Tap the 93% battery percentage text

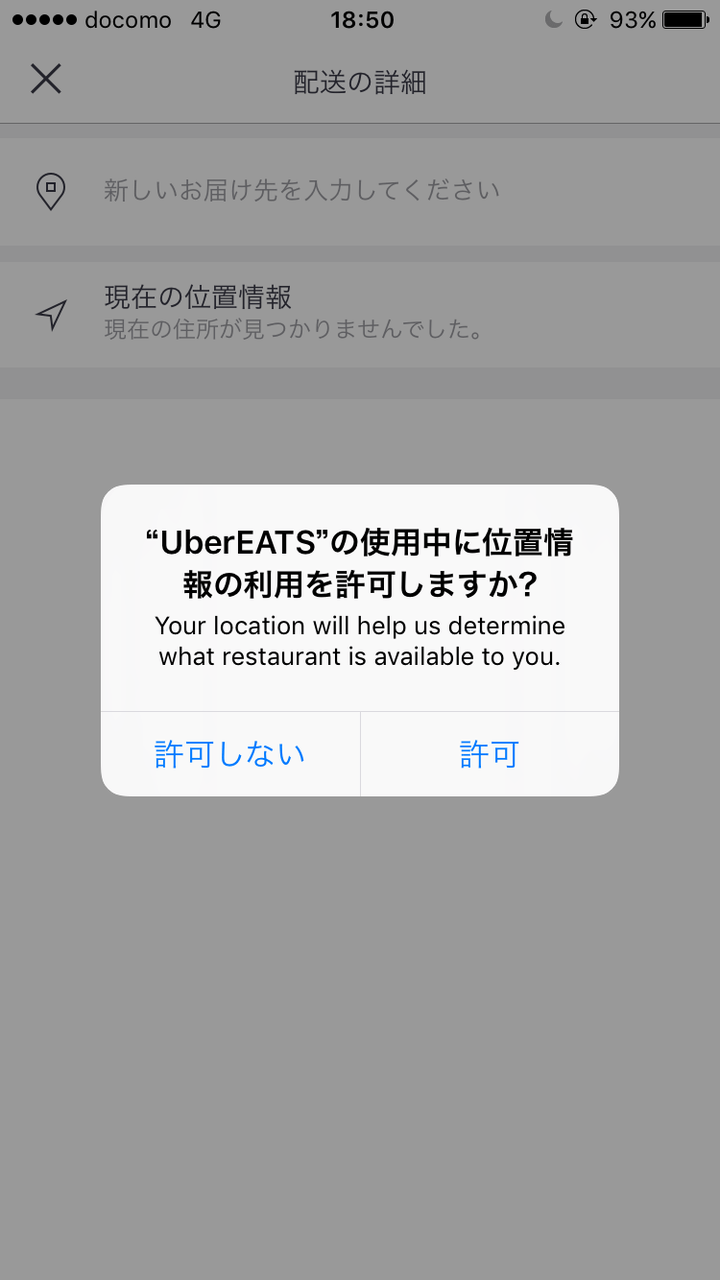coord(632,18)
